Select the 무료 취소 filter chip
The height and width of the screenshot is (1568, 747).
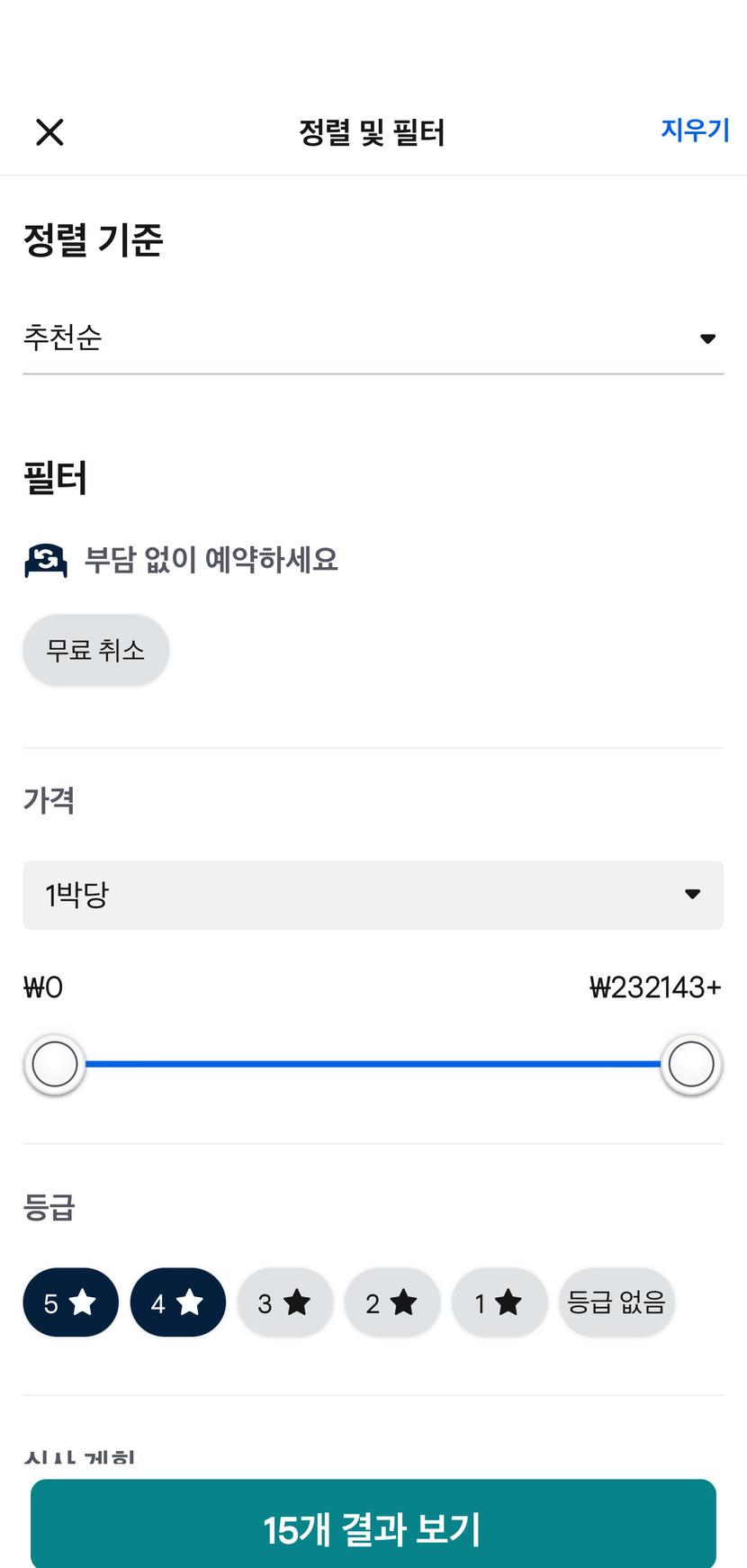click(x=96, y=650)
